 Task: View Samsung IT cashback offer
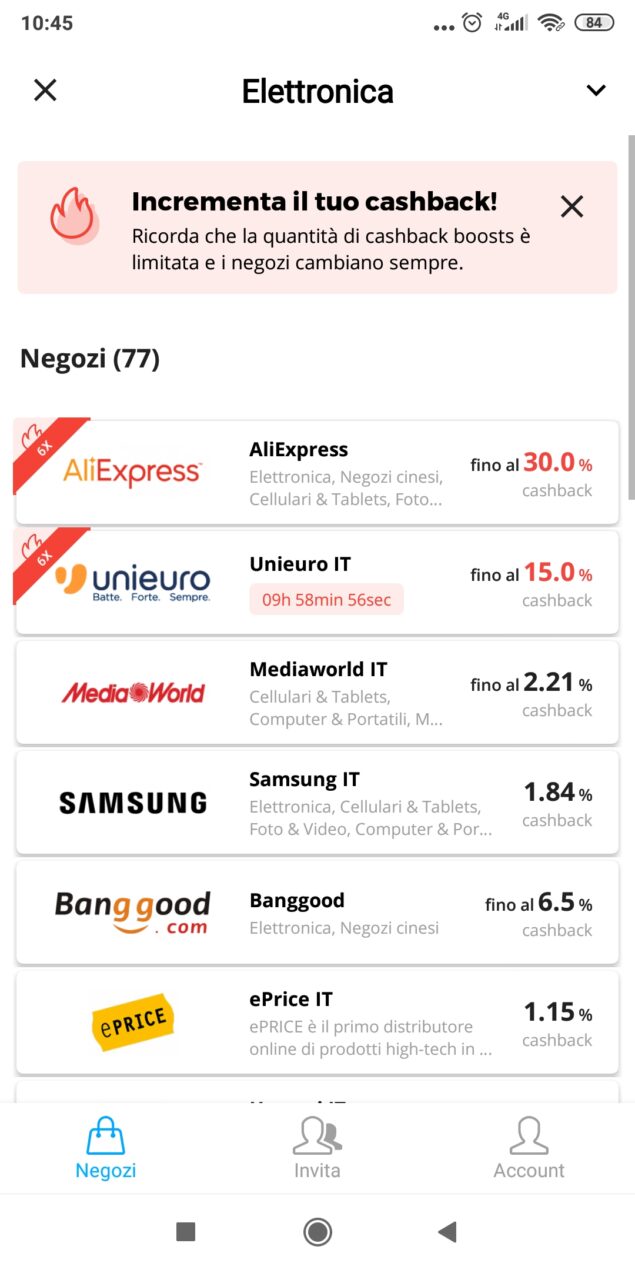[317, 802]
